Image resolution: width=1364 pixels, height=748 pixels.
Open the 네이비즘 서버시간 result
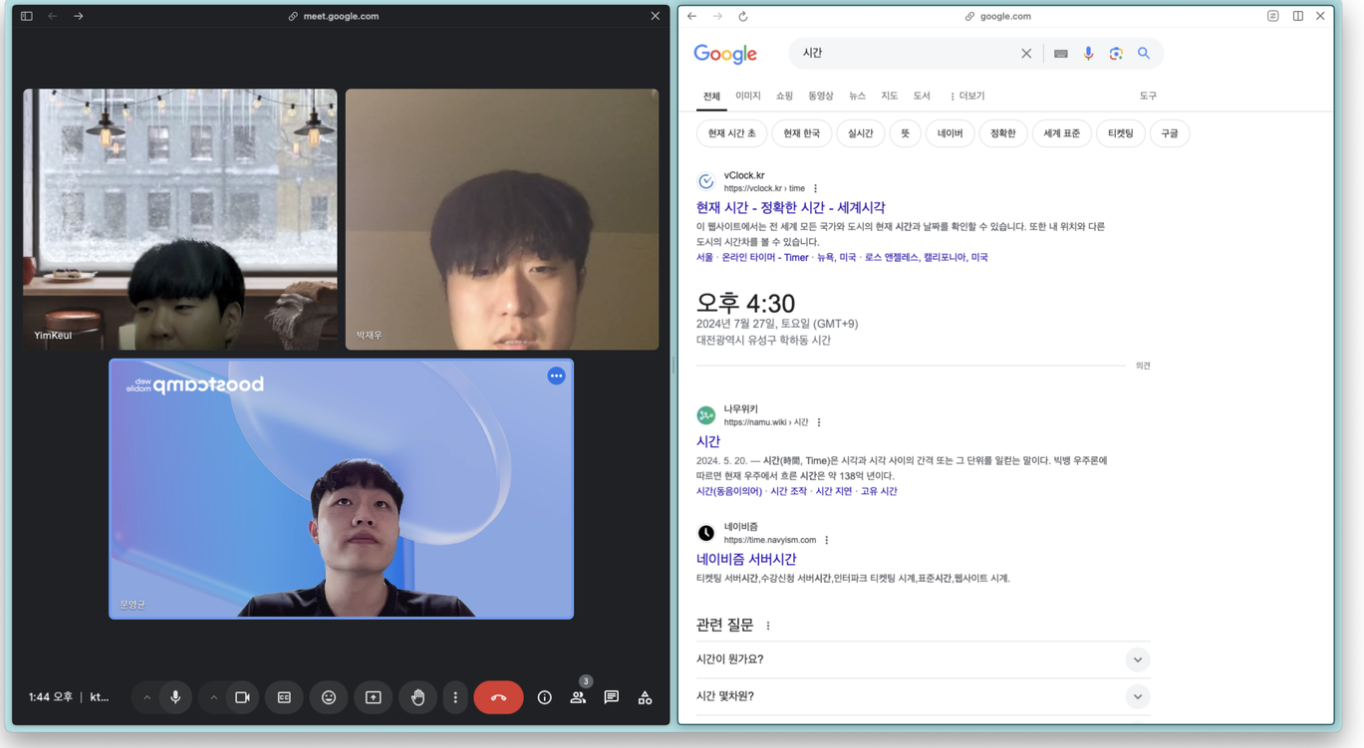pyautogui.click(x=746, y=559)
